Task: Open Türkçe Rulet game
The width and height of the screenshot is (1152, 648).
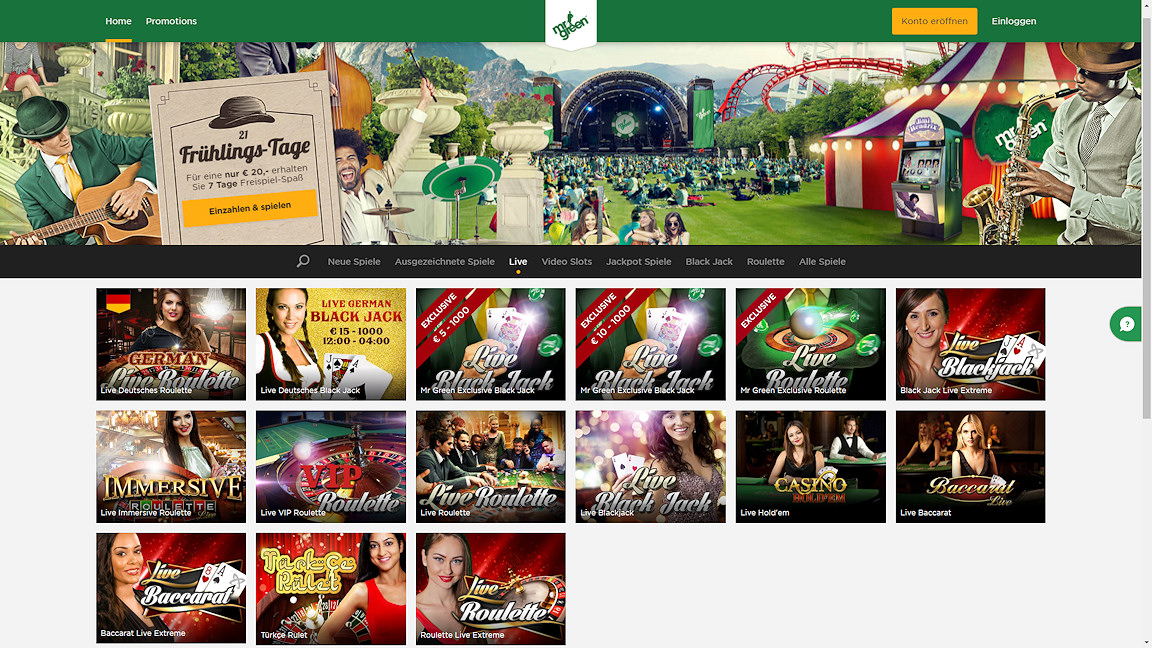Action: pyautogui.click(x=331, y=588)
